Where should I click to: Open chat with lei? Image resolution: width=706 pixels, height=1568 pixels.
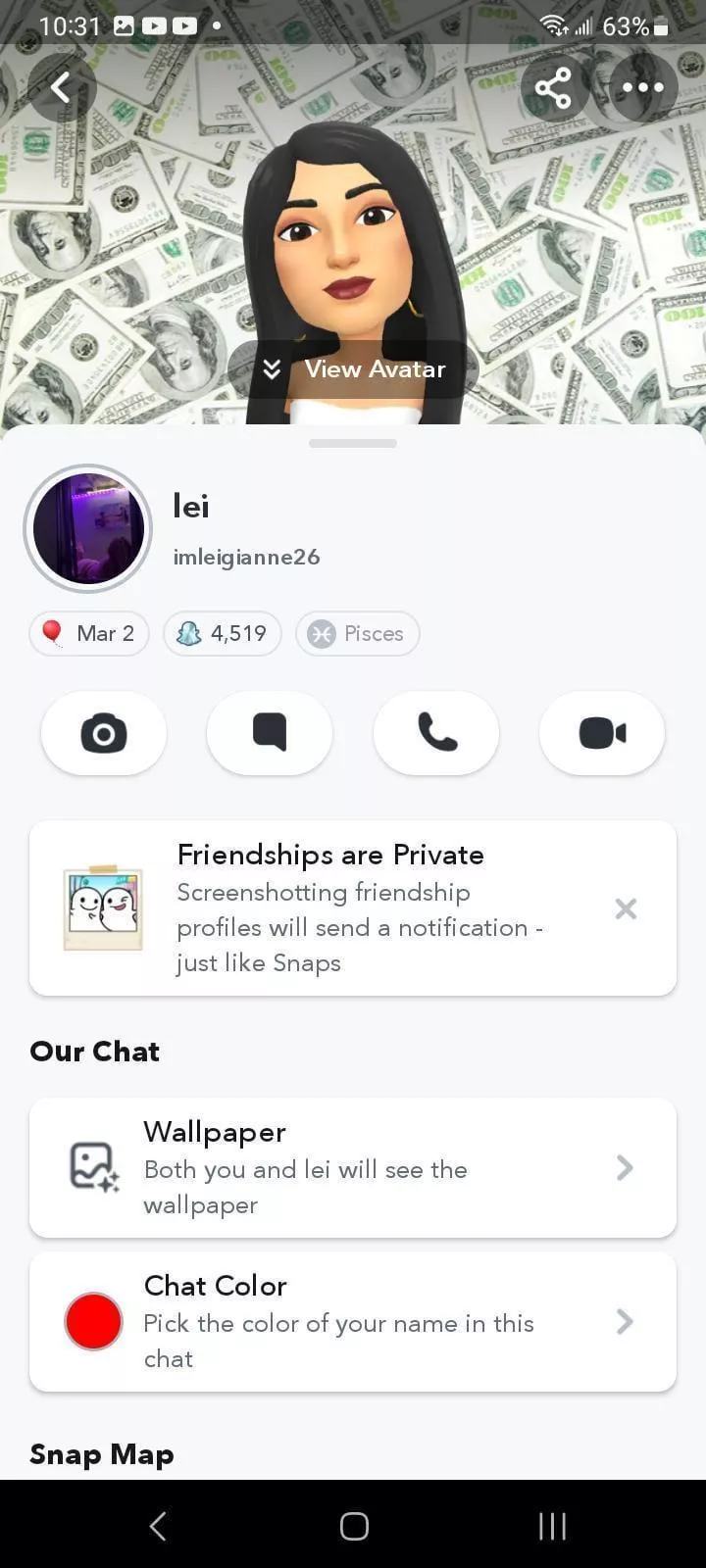point(270,733)
